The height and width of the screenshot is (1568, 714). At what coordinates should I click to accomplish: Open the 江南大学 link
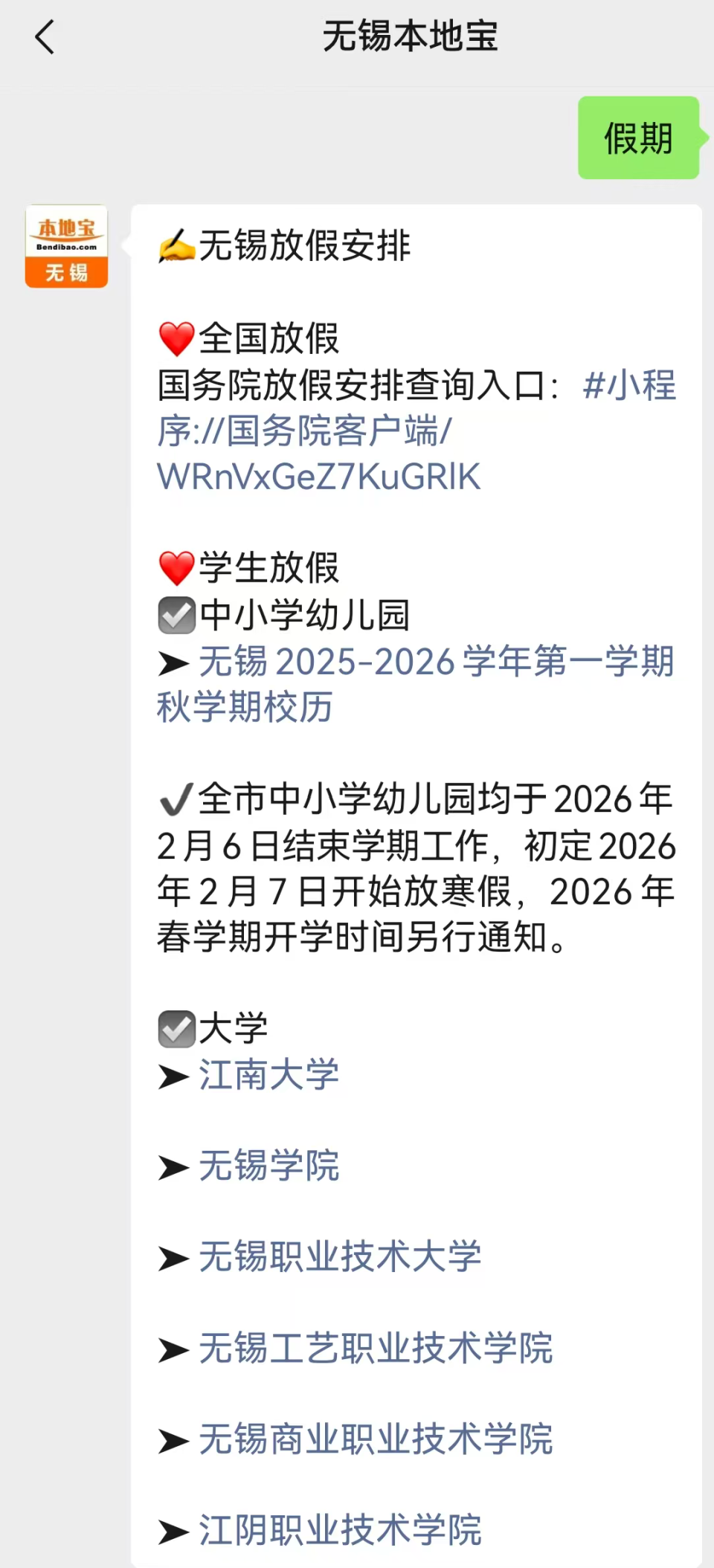tap(268, 1077)
